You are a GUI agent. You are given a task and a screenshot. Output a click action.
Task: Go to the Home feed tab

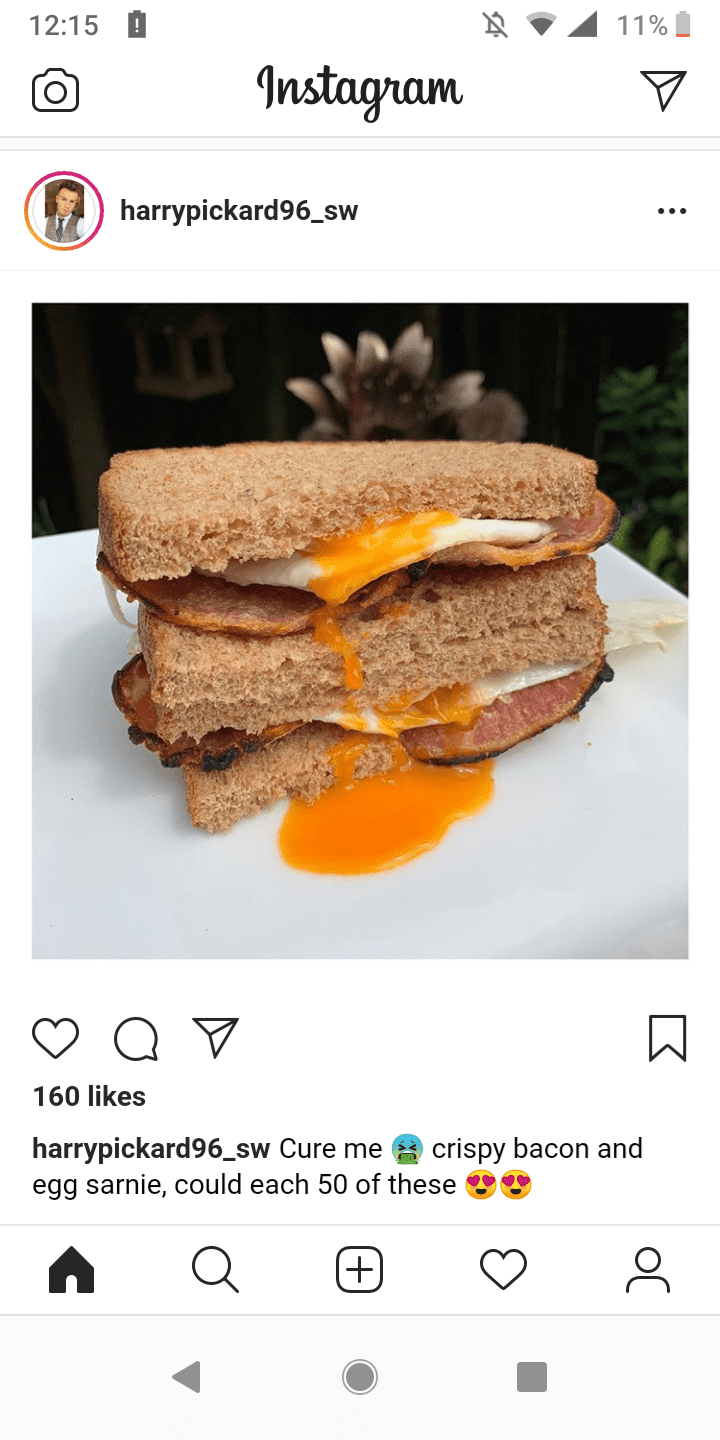pos(72,1270)
